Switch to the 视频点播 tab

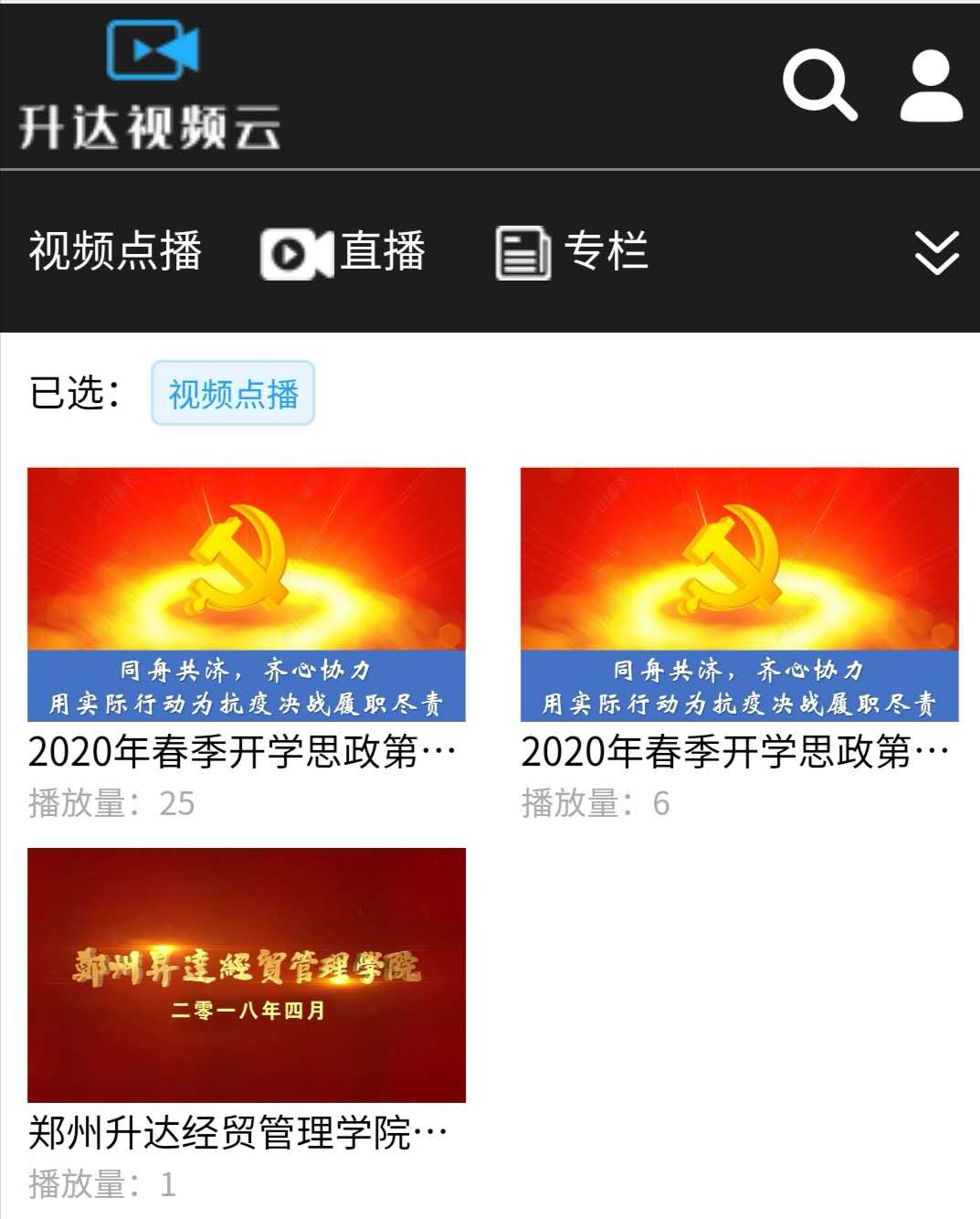click(115, 251)
